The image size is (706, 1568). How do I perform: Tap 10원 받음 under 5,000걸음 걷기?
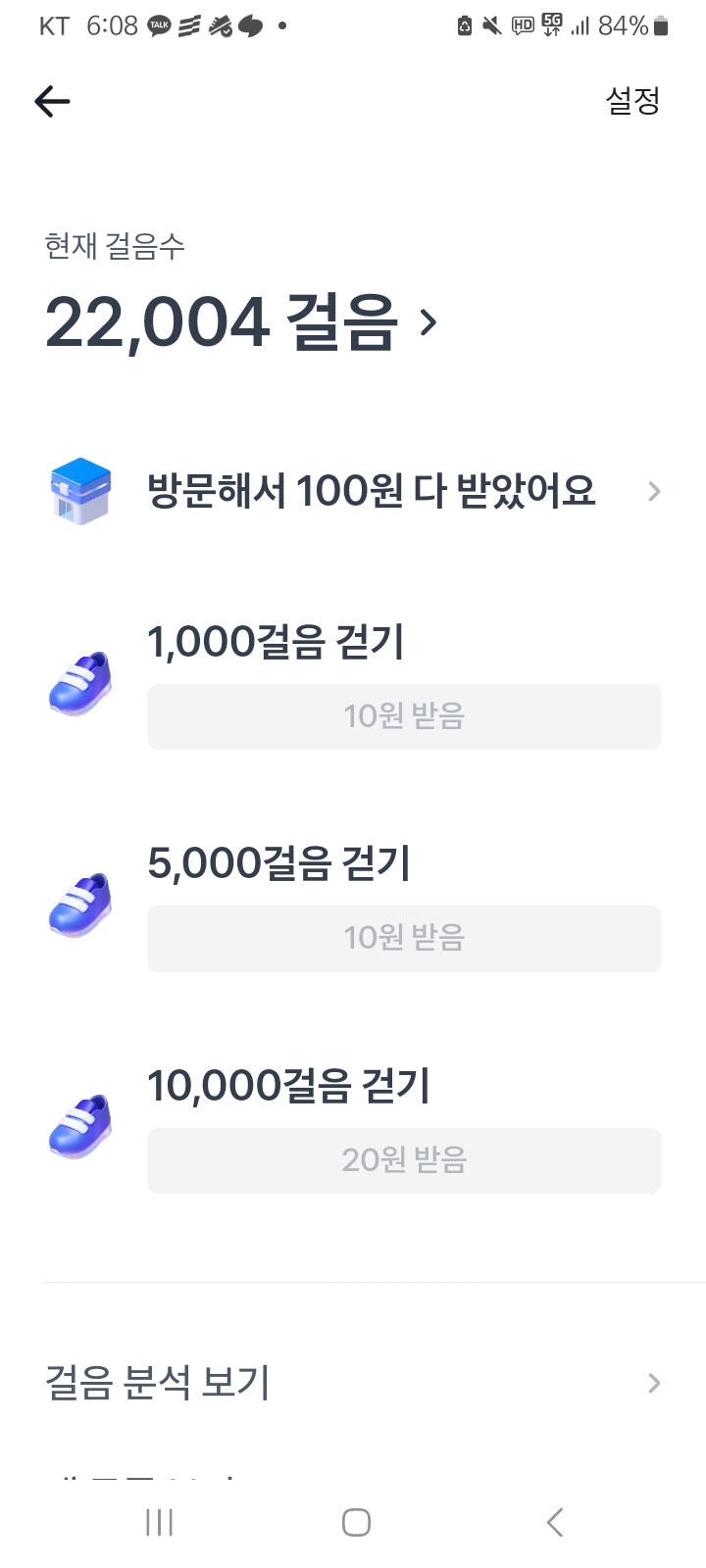click(404, 938)
